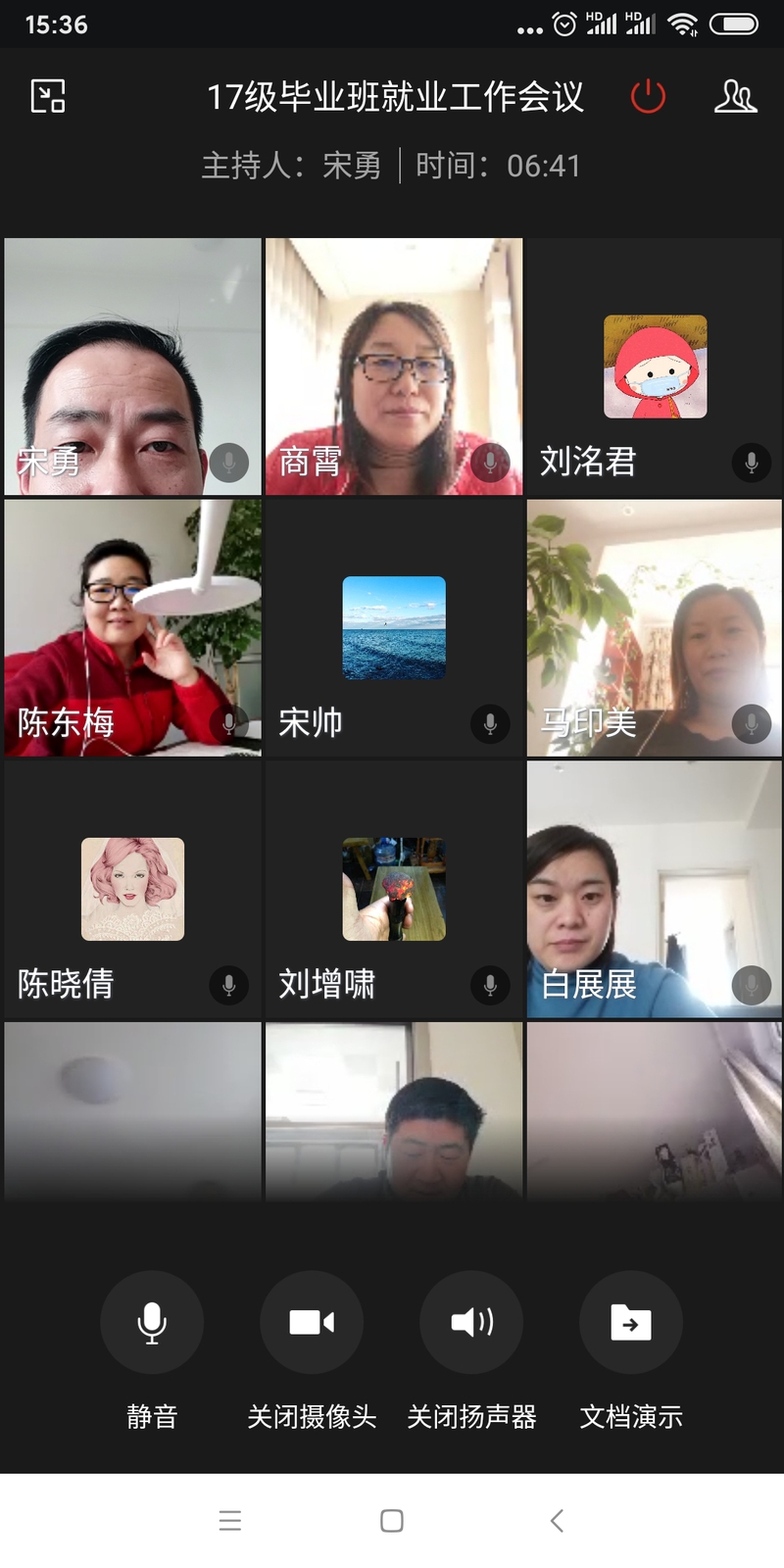
Task: Select 宋勇's video tile
Action: [132, 367]
